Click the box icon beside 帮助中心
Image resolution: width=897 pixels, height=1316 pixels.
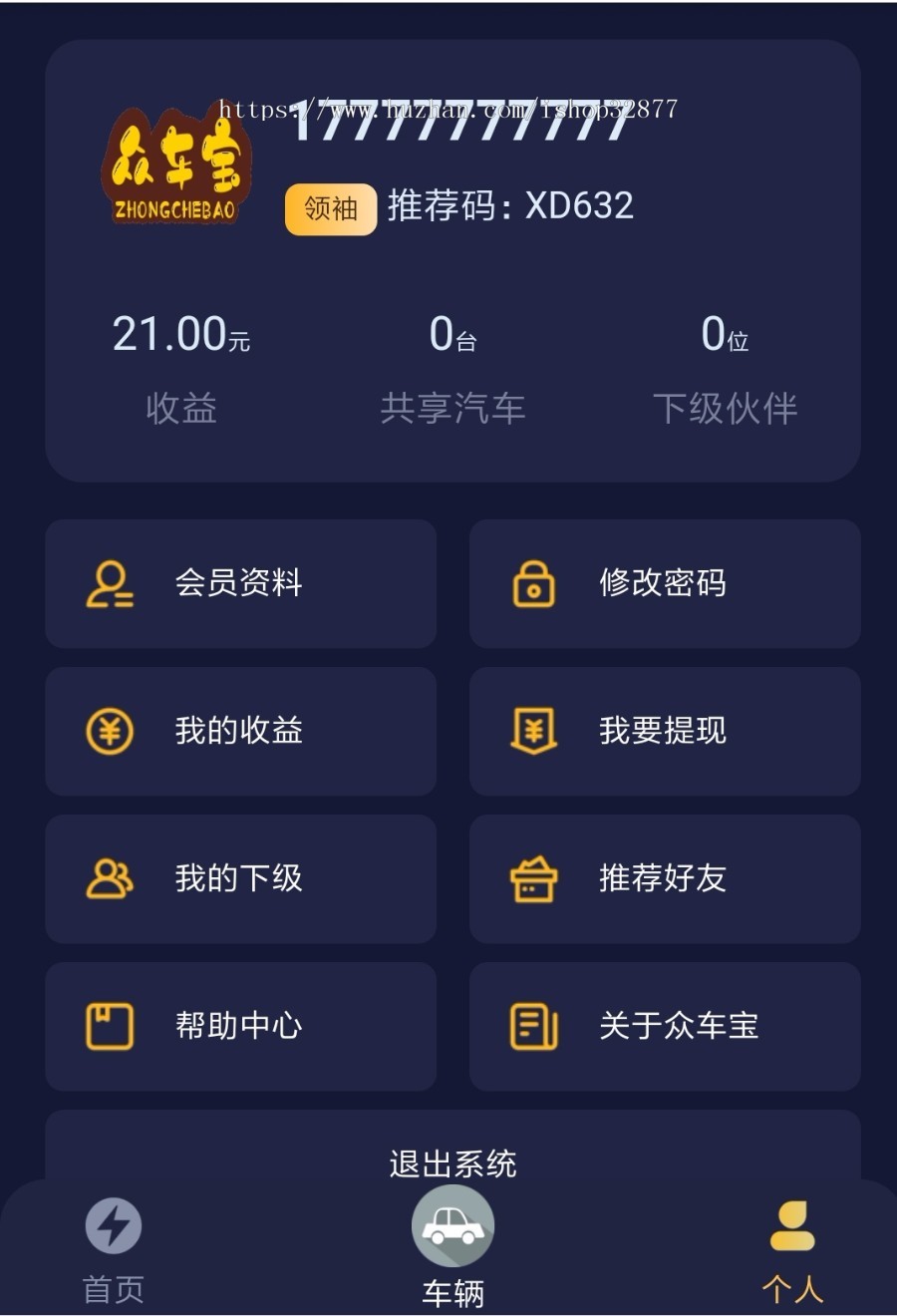click(x=111, y=1026)
